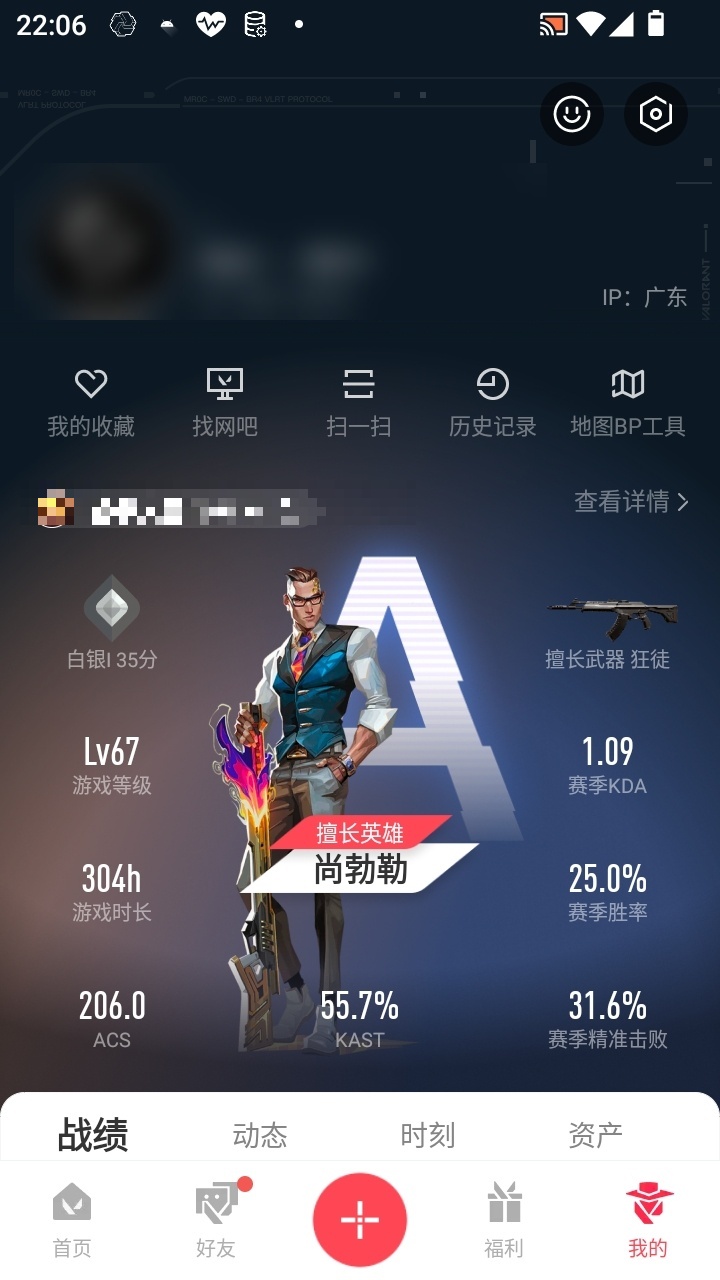
Task: Tap 查看详情 to view details
Action: (630, 501)
